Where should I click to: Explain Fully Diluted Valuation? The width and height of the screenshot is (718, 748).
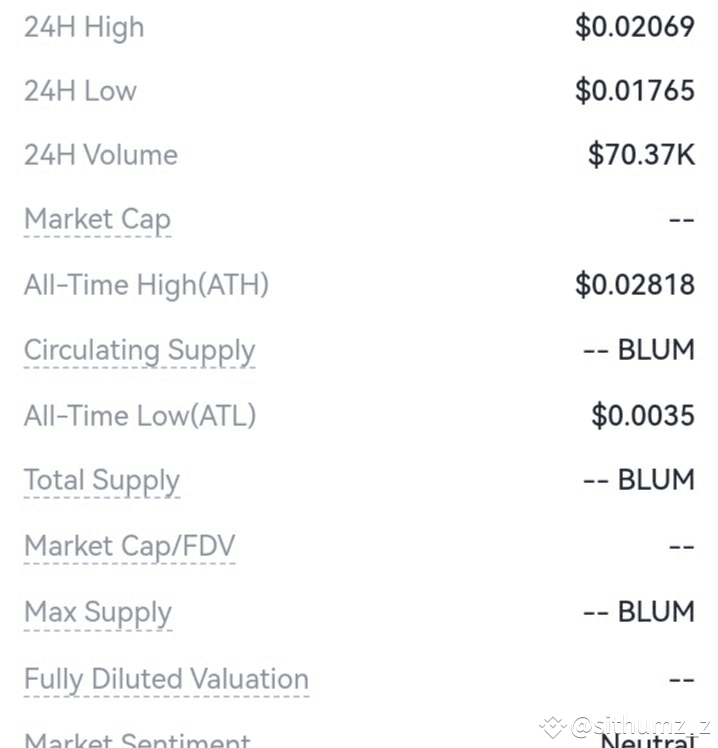coord(166,679)
